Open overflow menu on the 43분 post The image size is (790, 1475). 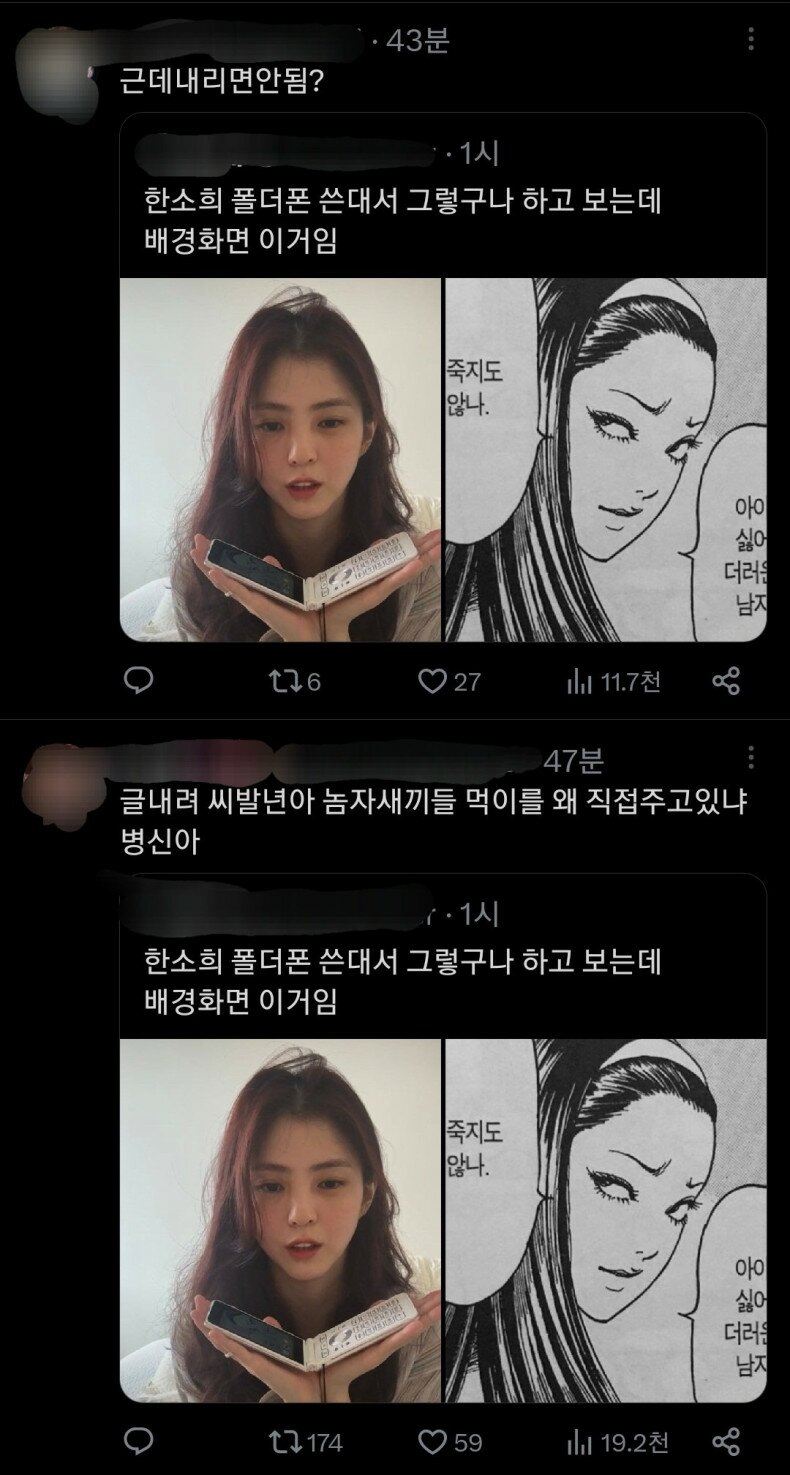pyautogui.click(x=751, y=41)
